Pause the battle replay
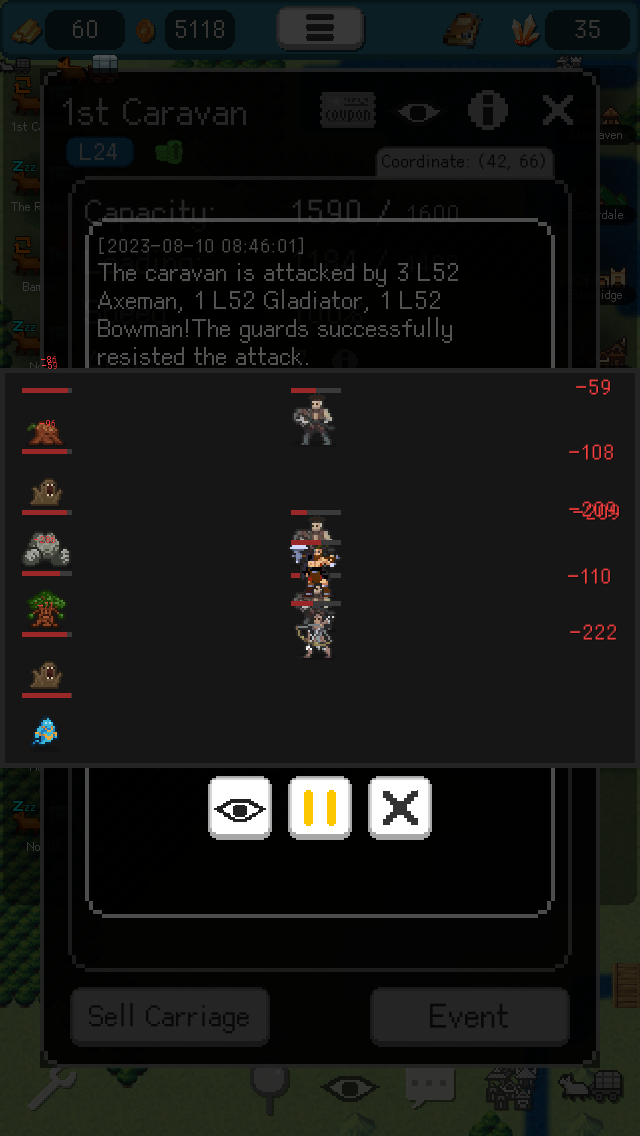This screenshot has width=640, height=1136. click(x=320, y=808)
